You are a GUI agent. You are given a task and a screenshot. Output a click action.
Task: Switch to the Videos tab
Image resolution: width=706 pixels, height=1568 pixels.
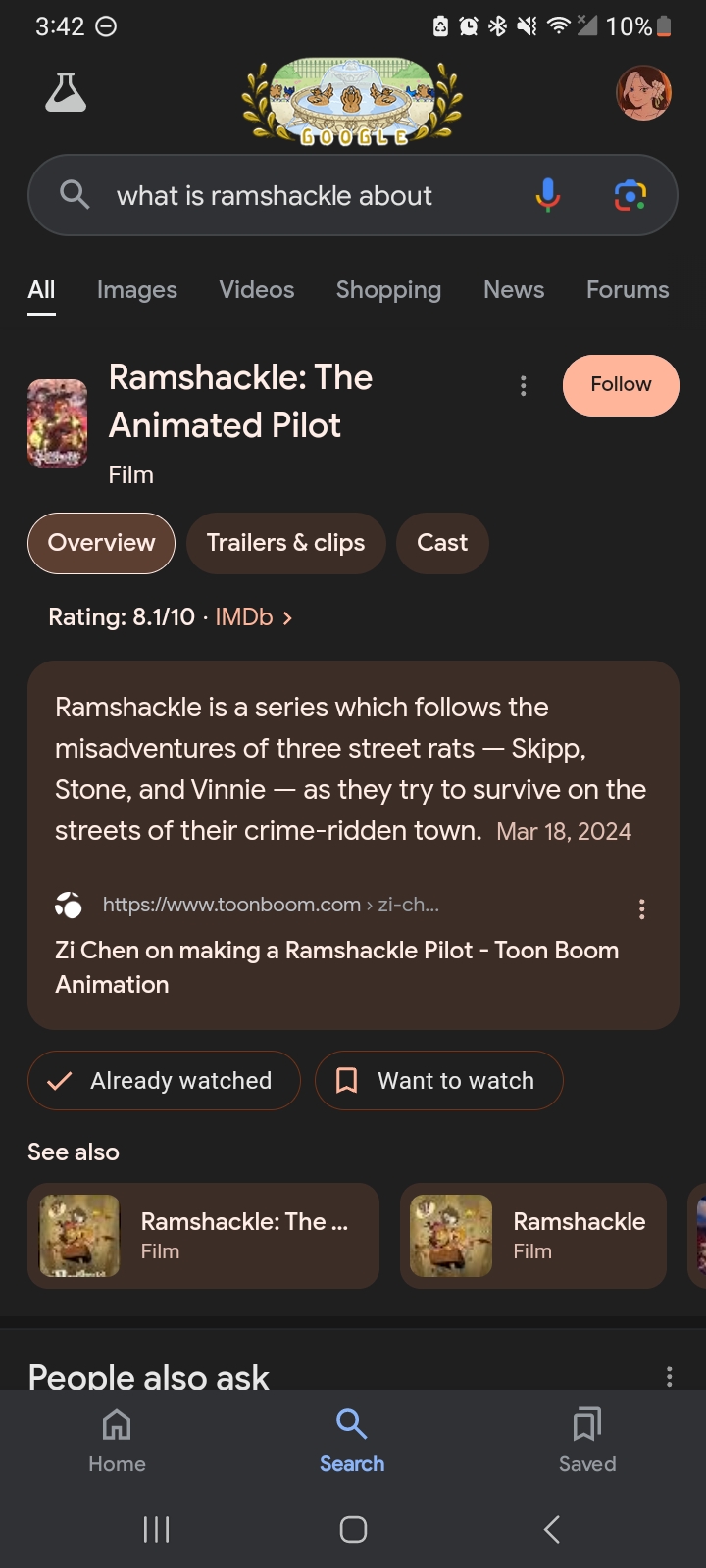coord(256,290)
